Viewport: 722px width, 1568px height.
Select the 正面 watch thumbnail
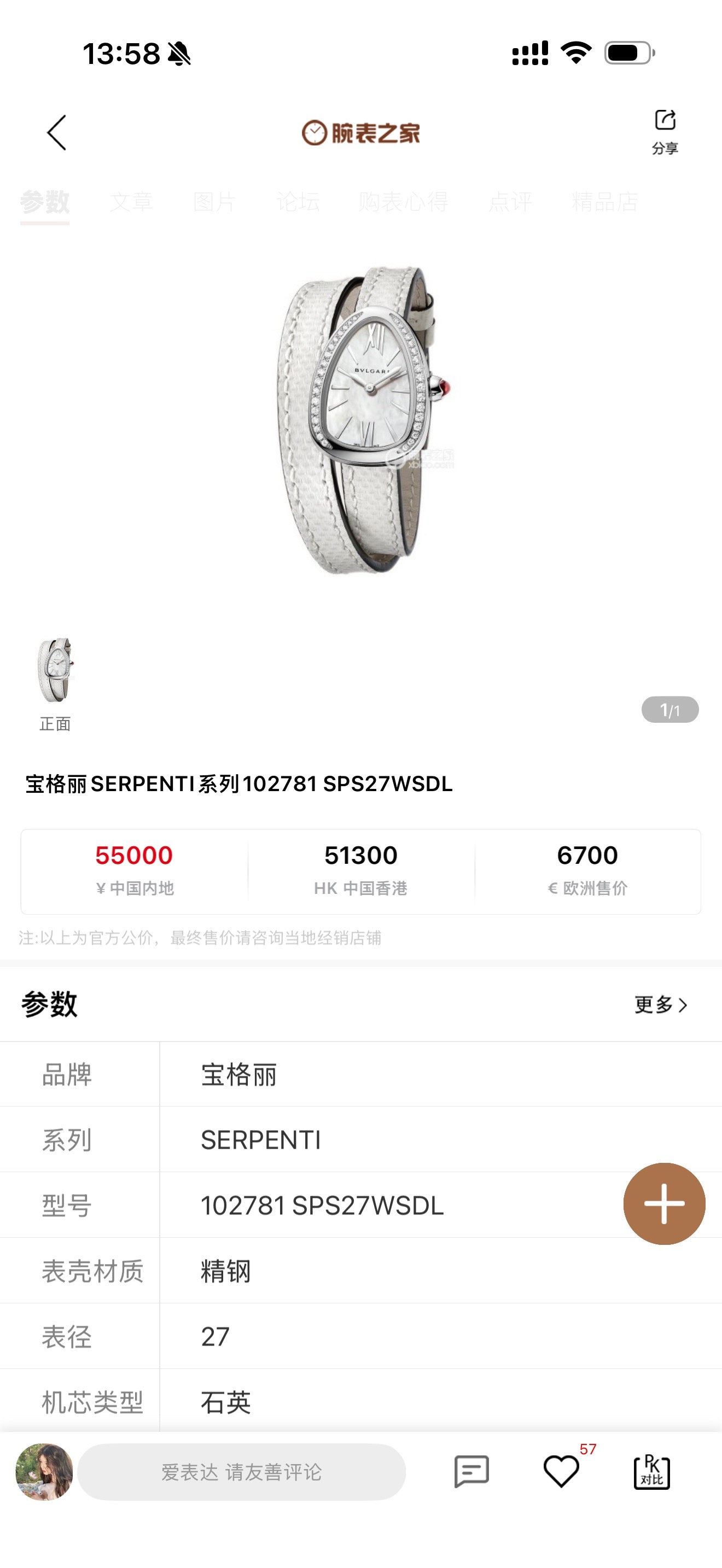tap(54, 671)
